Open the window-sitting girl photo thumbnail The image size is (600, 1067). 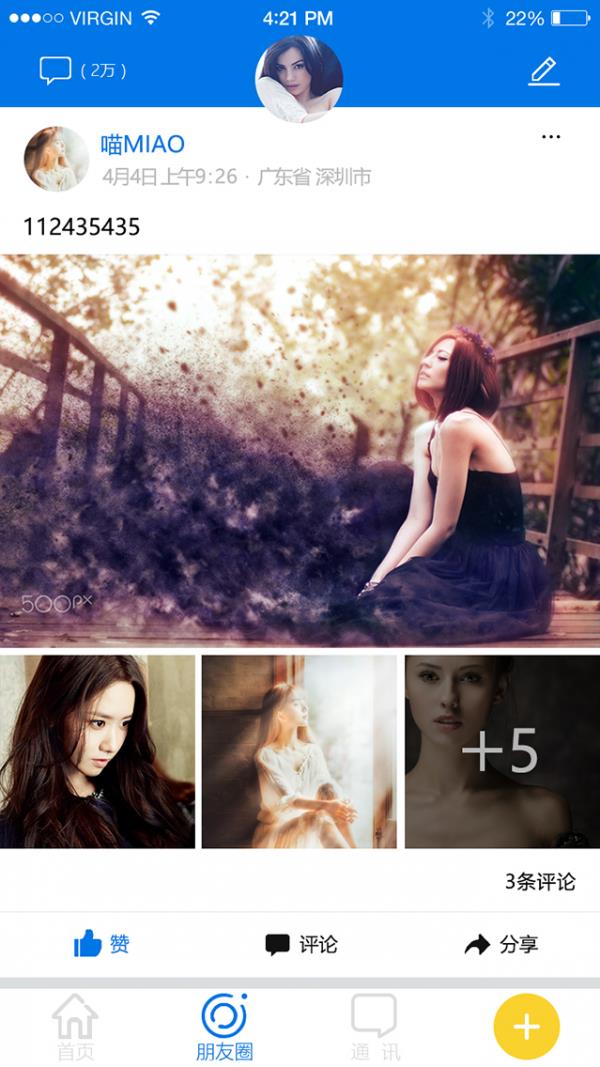pos(299,751)
